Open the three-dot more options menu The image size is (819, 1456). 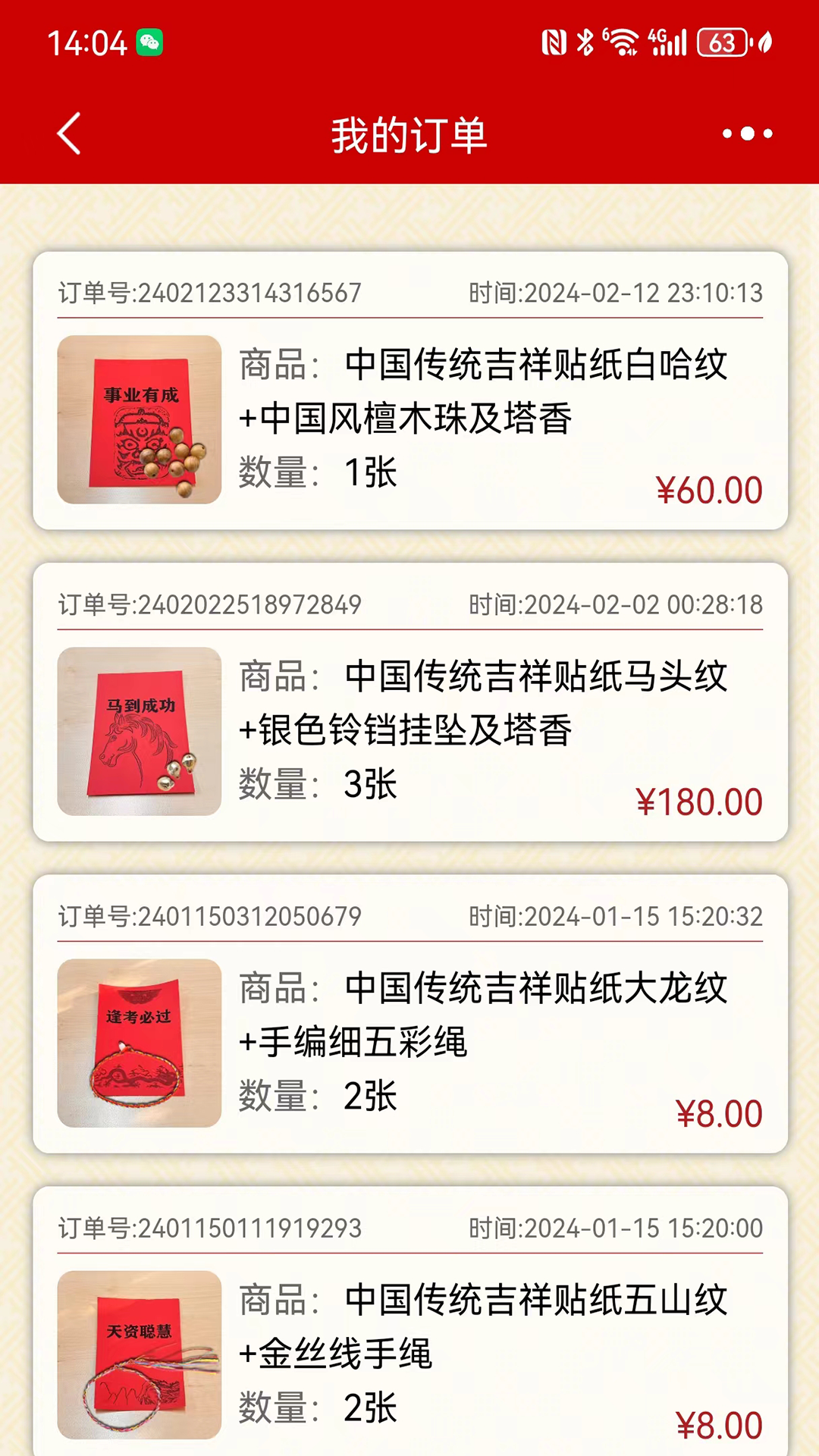point(747,134)
